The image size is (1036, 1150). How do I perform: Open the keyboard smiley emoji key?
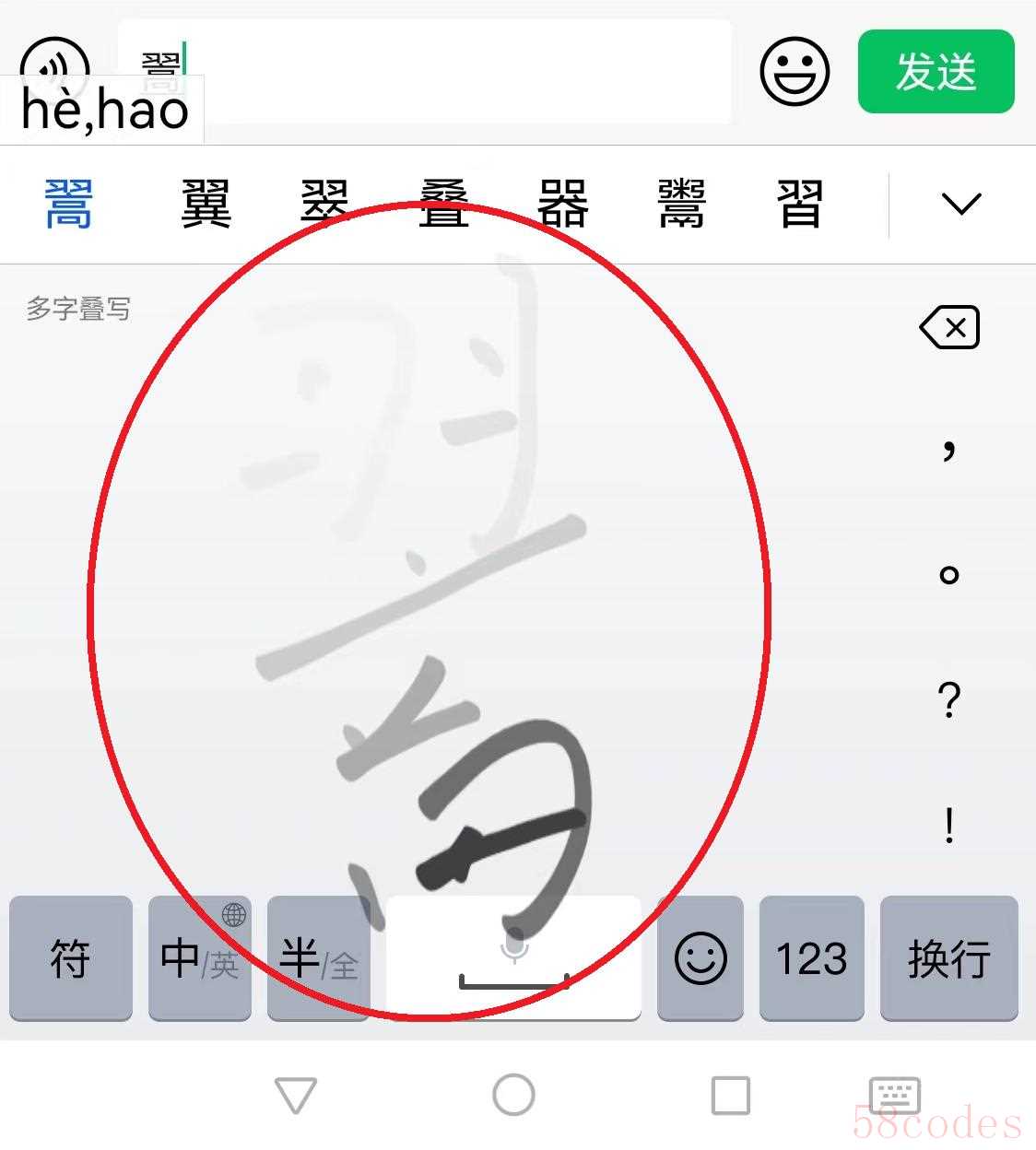(x=700, y=958)
